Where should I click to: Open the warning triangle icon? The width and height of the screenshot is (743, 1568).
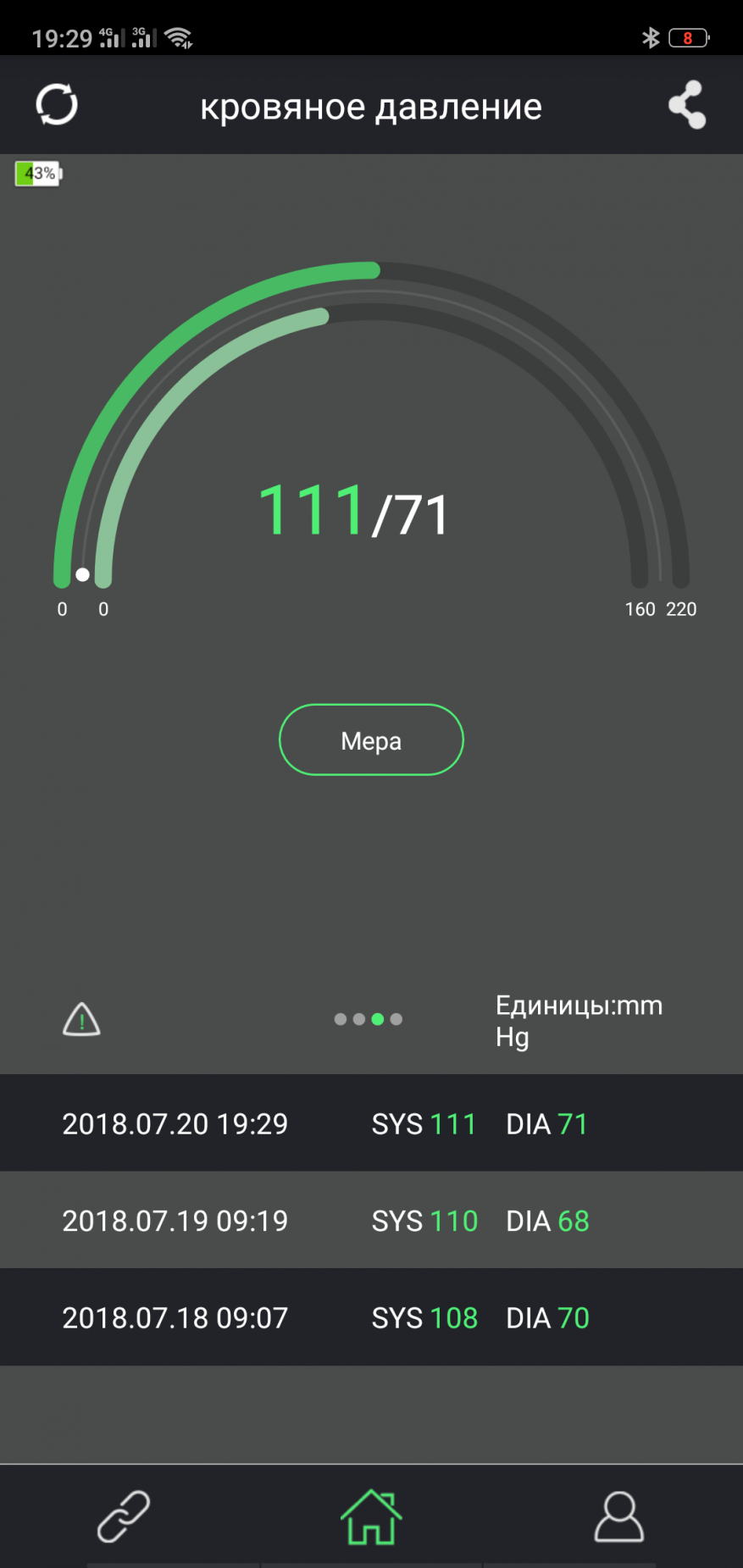[x=81, y=1019]
